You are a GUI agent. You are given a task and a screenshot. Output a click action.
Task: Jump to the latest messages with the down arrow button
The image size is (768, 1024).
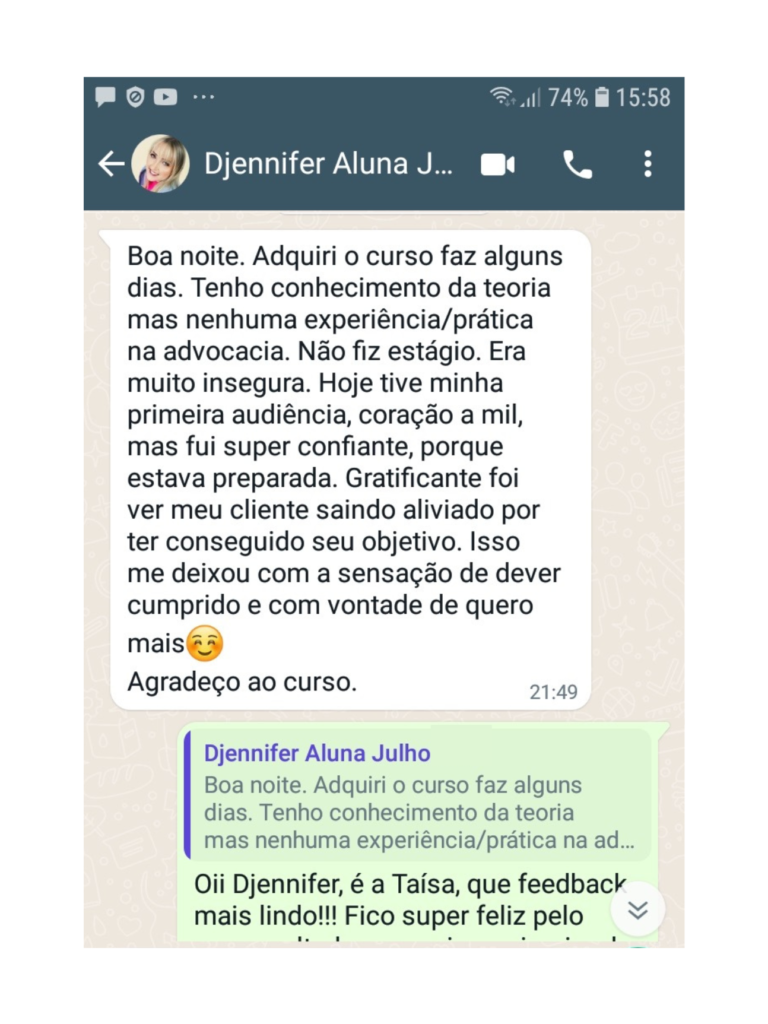pyautogui.click(x=637, y=909)
